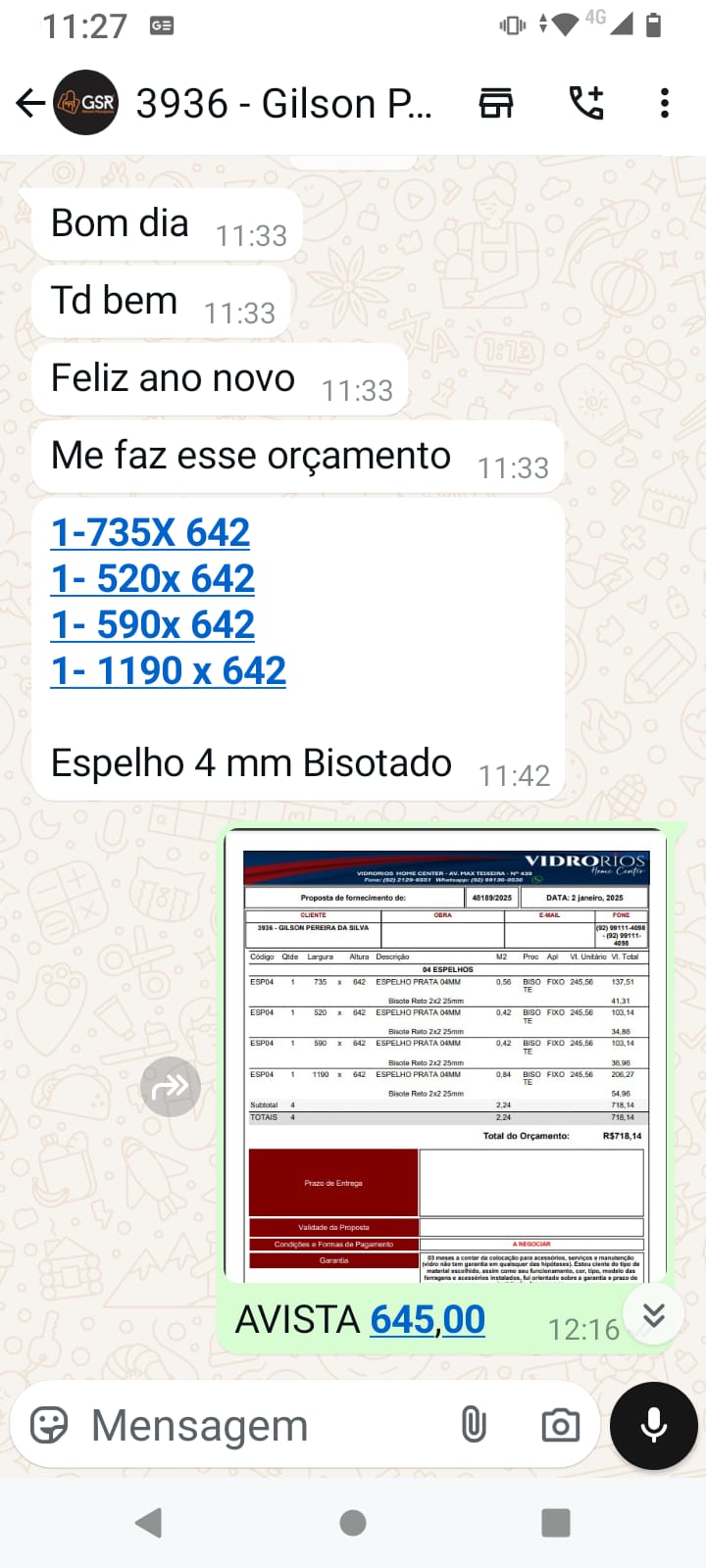
Task: Tap the system back triangle
Action: (x=149, y=1523)
